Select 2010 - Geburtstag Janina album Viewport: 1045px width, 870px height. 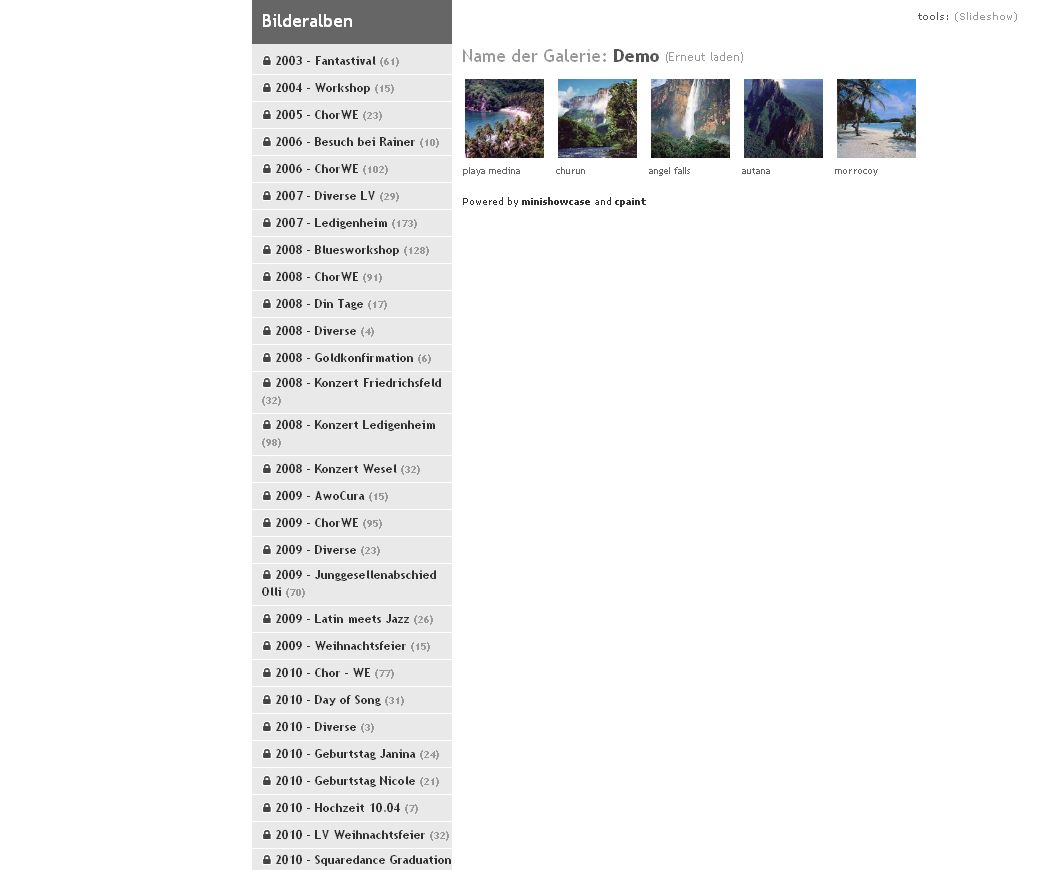point(345,754)
